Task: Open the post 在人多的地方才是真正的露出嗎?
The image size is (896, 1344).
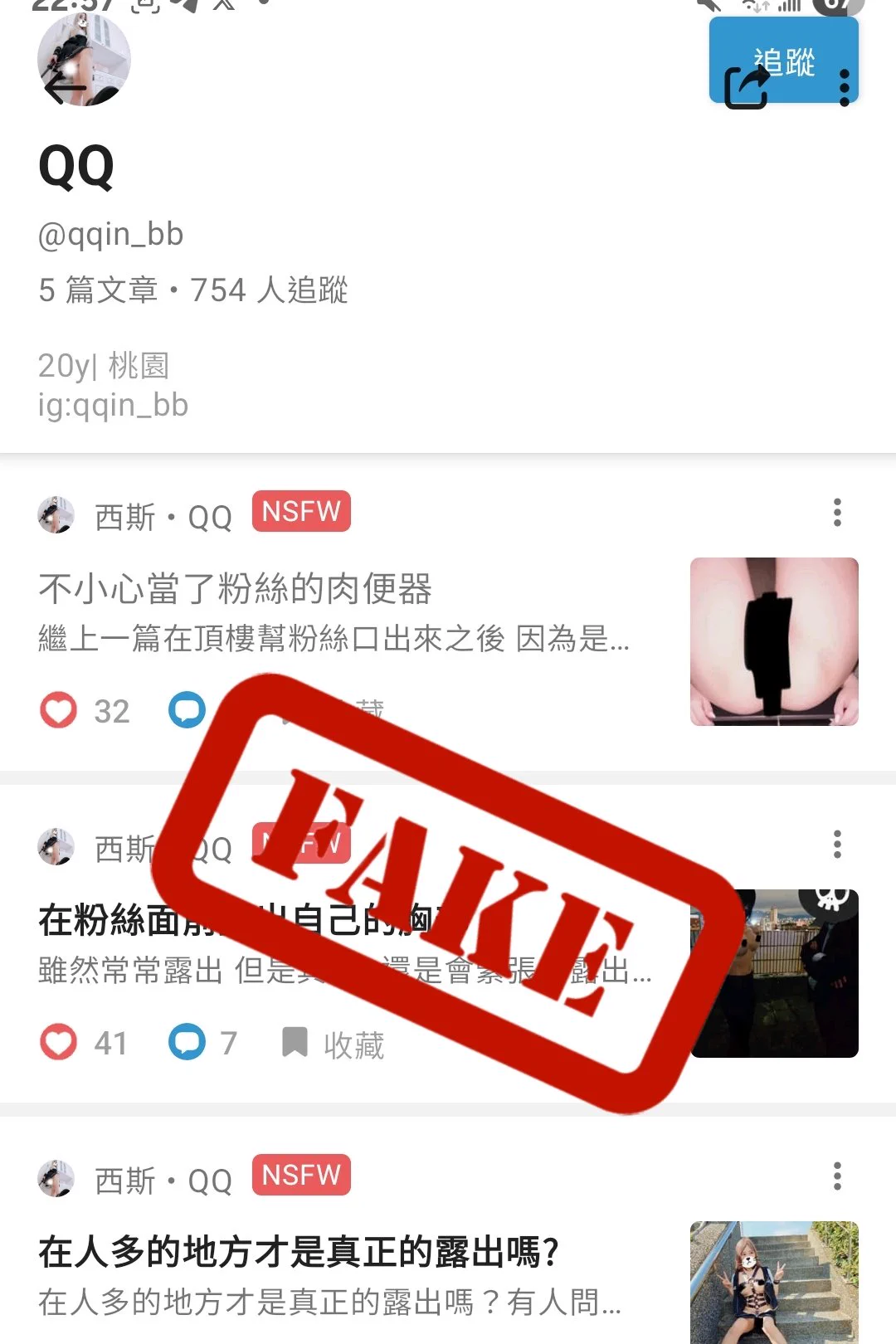Action: coord(299,1252)
